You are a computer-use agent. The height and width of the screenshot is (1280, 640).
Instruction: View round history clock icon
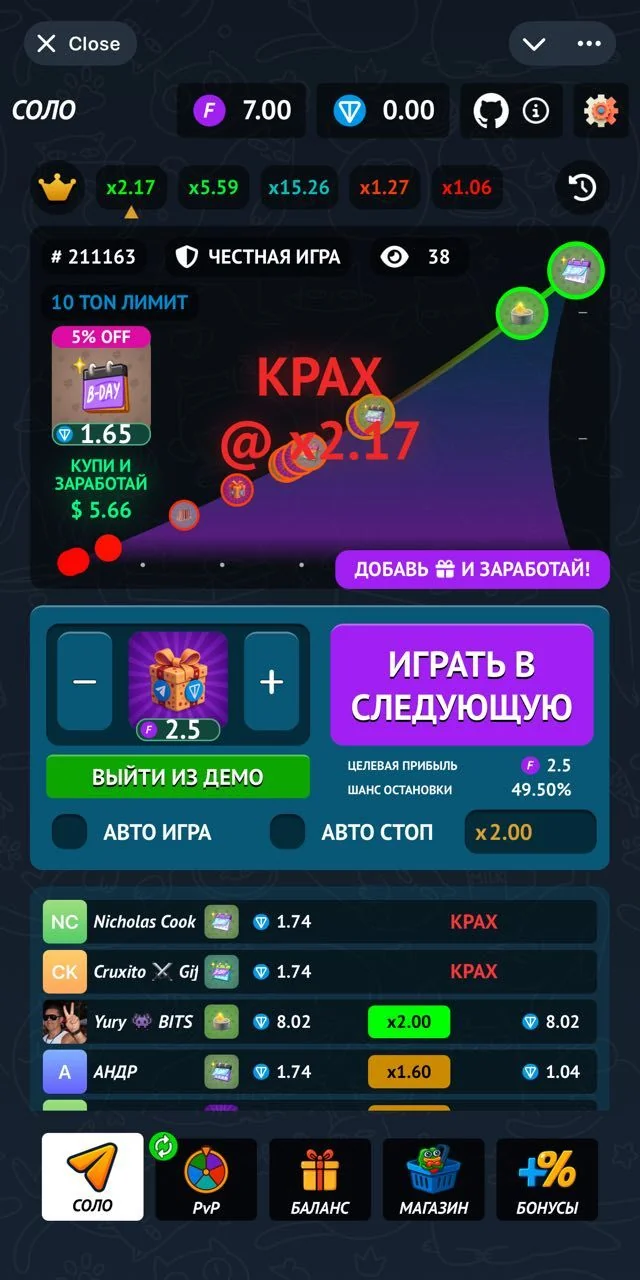582,188
